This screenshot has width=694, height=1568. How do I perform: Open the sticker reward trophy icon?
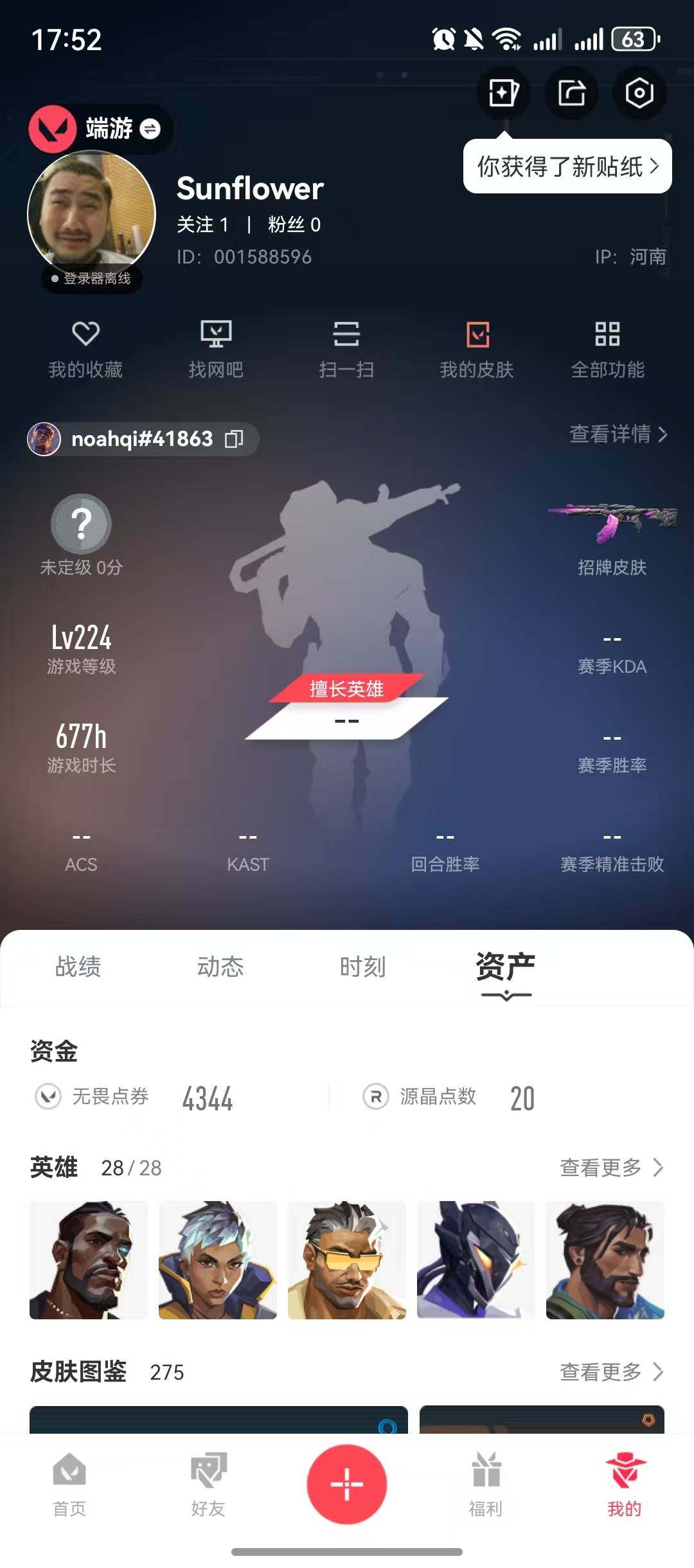[503, 93]
